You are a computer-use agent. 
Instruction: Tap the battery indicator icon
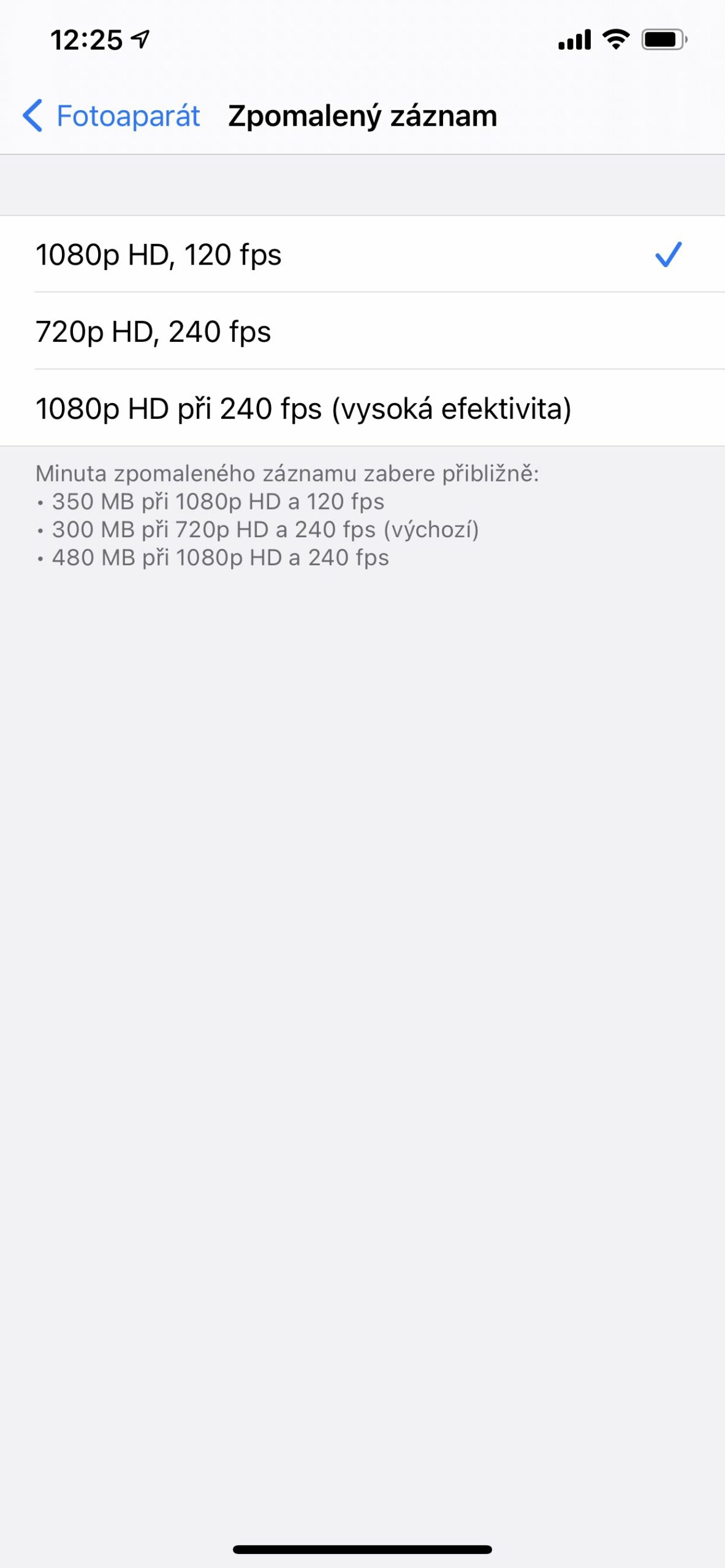coord(663,39)
